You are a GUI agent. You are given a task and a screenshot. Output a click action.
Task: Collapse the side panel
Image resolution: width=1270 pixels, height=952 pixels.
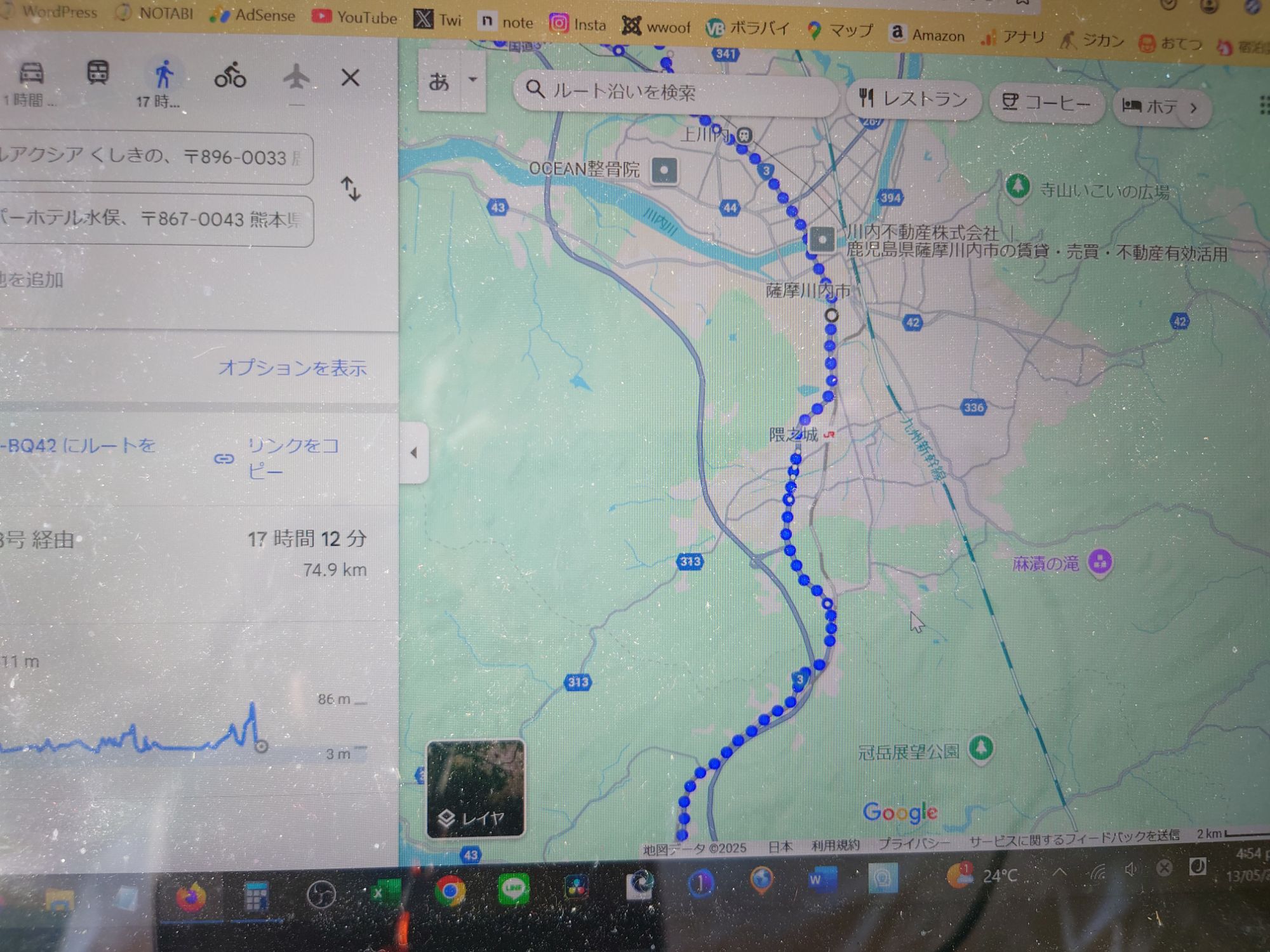click(414, 453)
